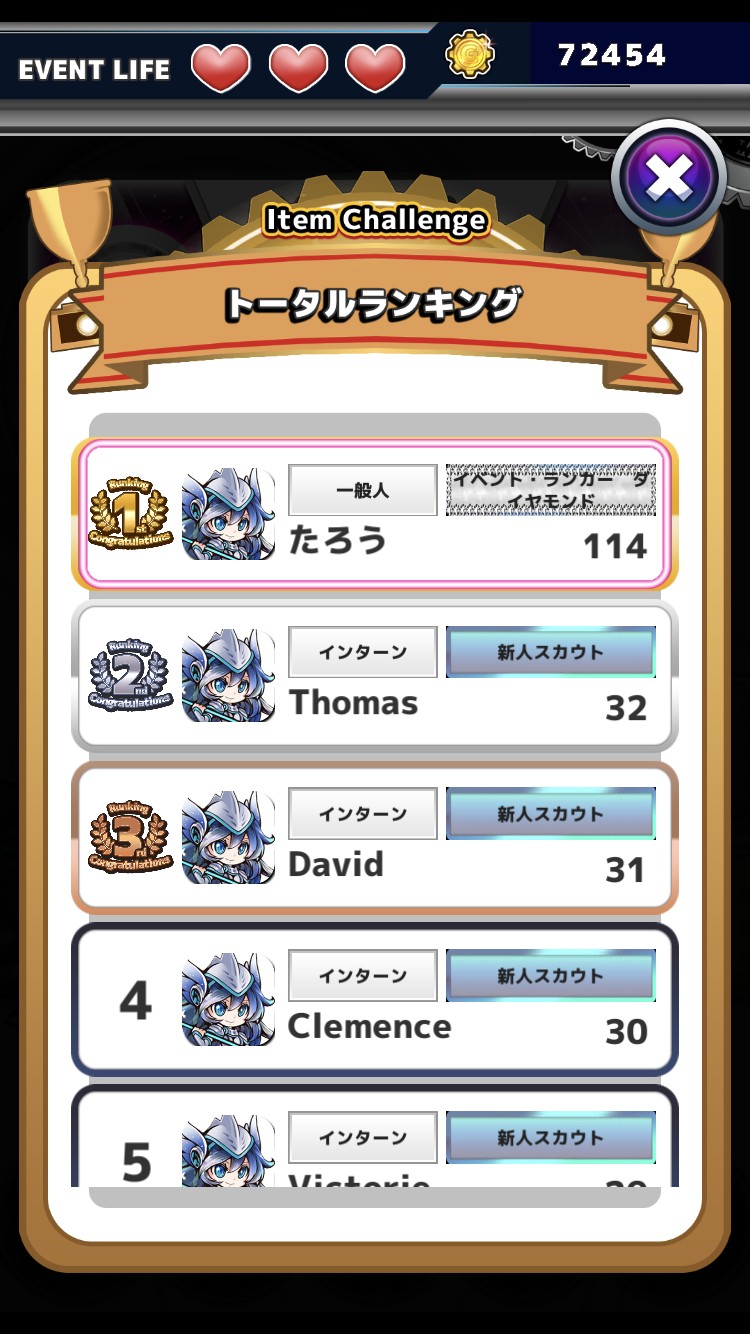The image size is (750, 1334).
Task: Select David's third-place ranking row
Action: pyautogui.click(x=374, y=838)
